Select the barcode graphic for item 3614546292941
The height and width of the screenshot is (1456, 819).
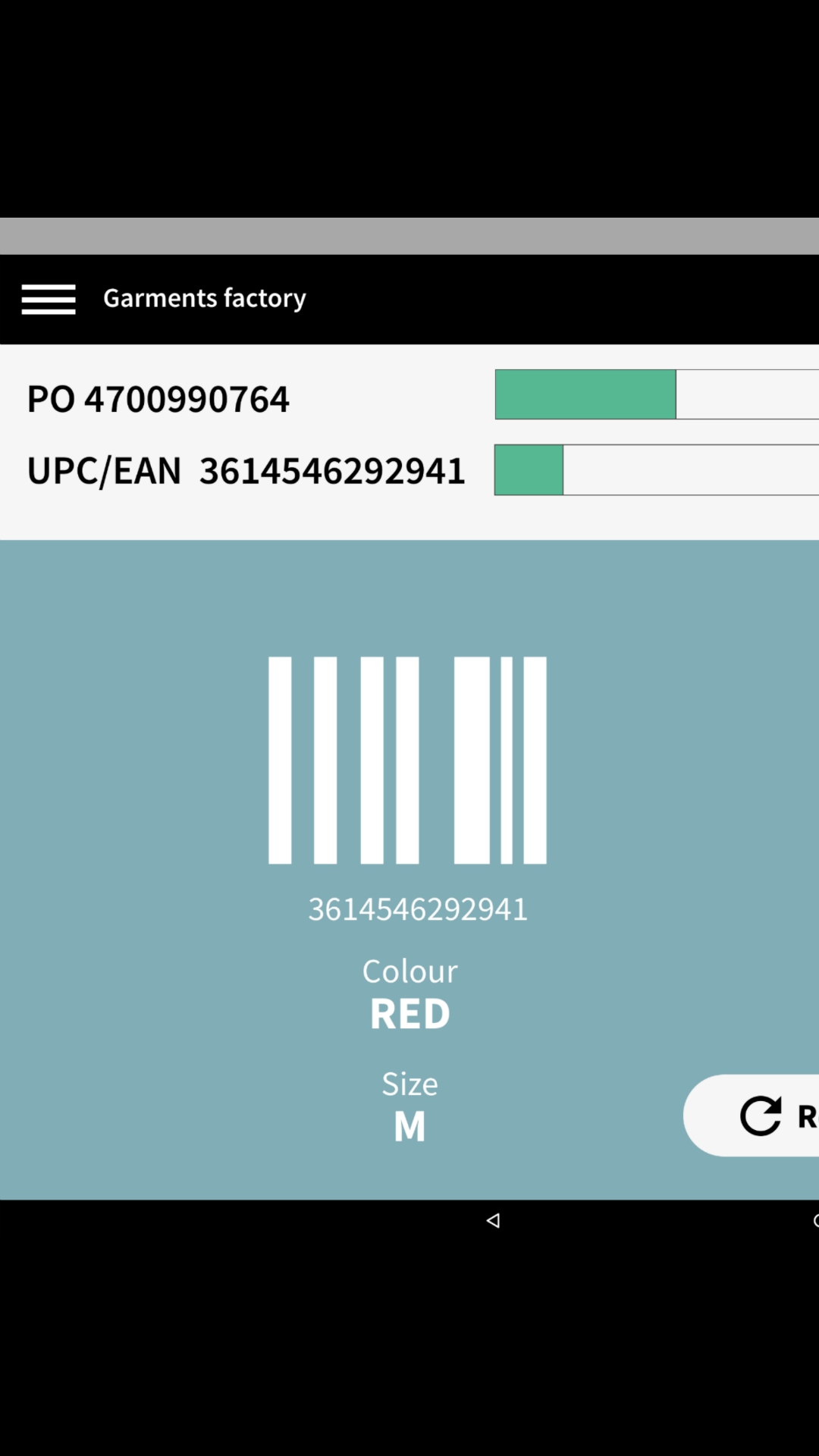click(407, 758)
